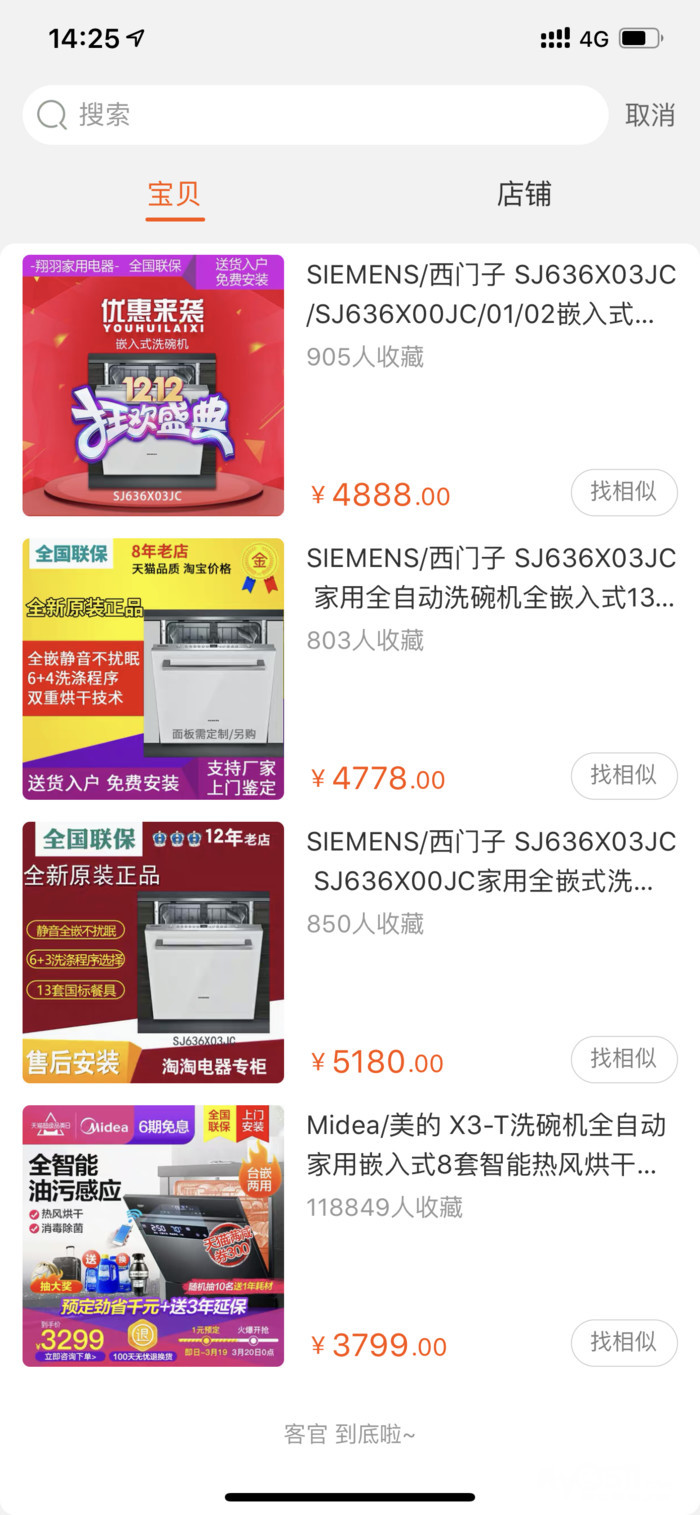This screenshot has width=700, height=1515.
Task: Find items similar to the Midea X3-T
Action: coord(624,1342)
